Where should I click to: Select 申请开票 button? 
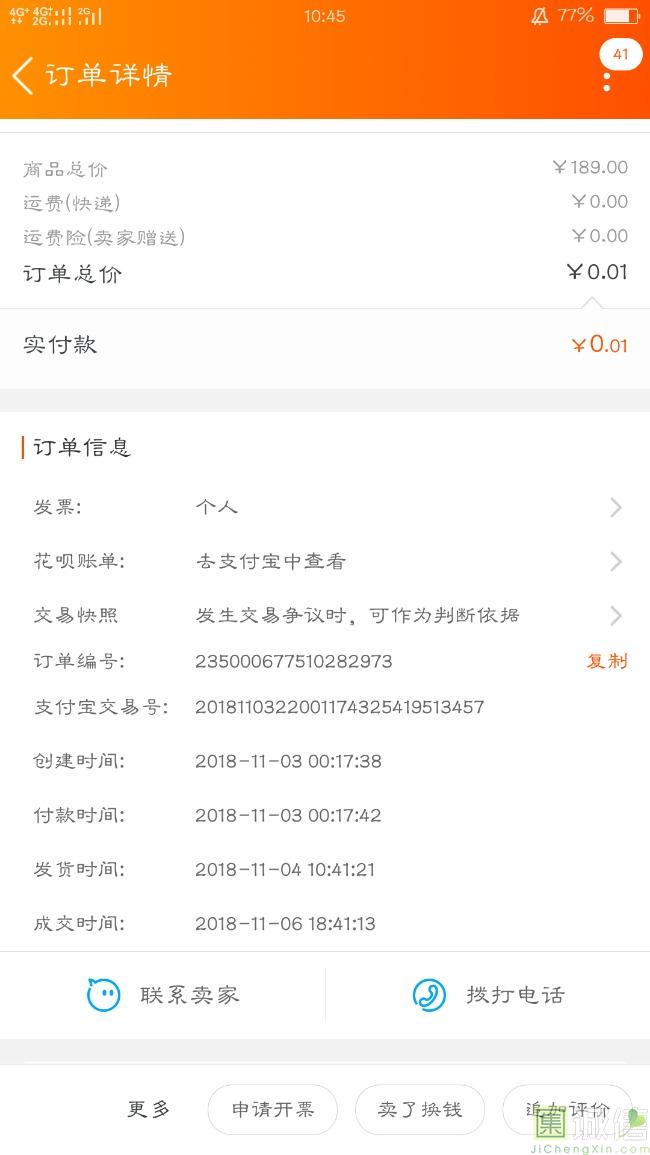pos(273,1109)
